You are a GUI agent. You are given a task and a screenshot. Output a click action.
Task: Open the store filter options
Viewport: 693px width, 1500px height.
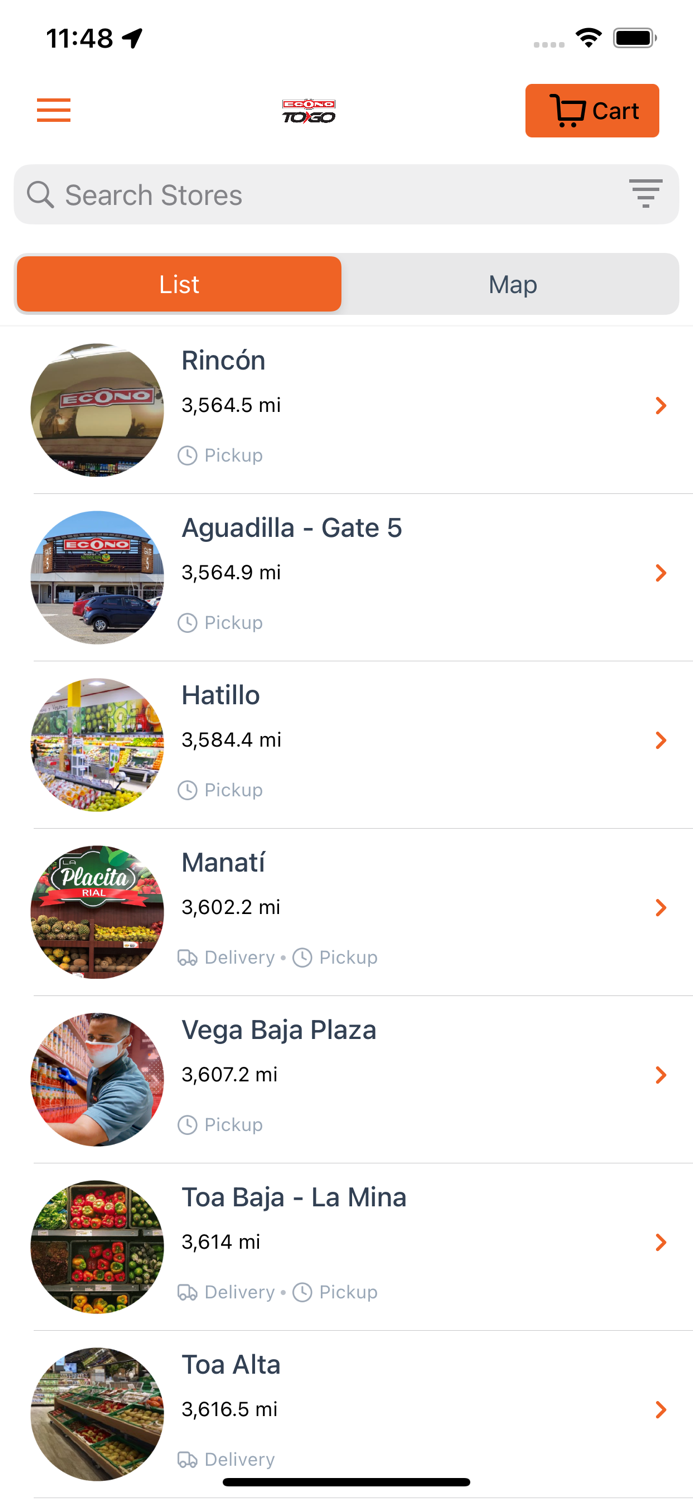[x=645, y=193]
